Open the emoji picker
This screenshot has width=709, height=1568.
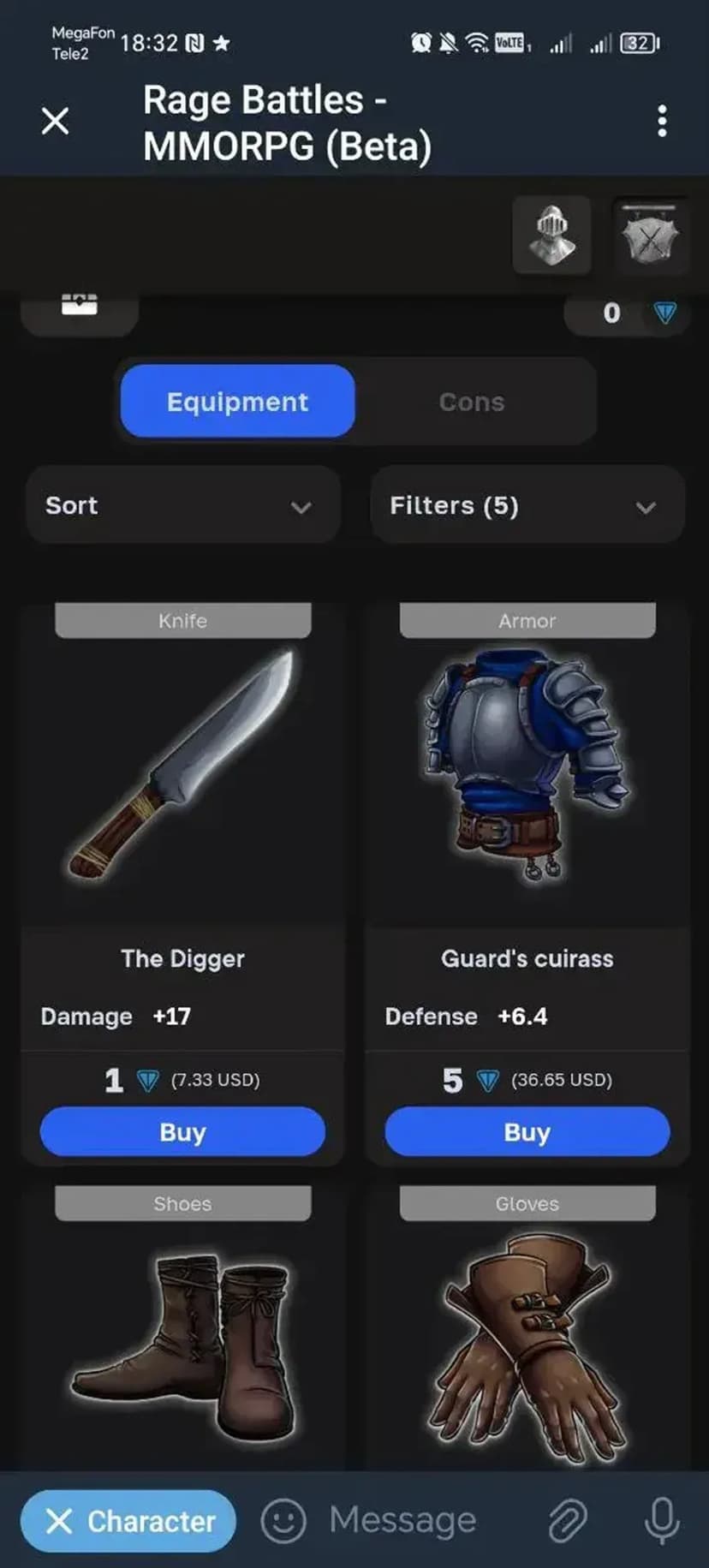(283, 1521)
